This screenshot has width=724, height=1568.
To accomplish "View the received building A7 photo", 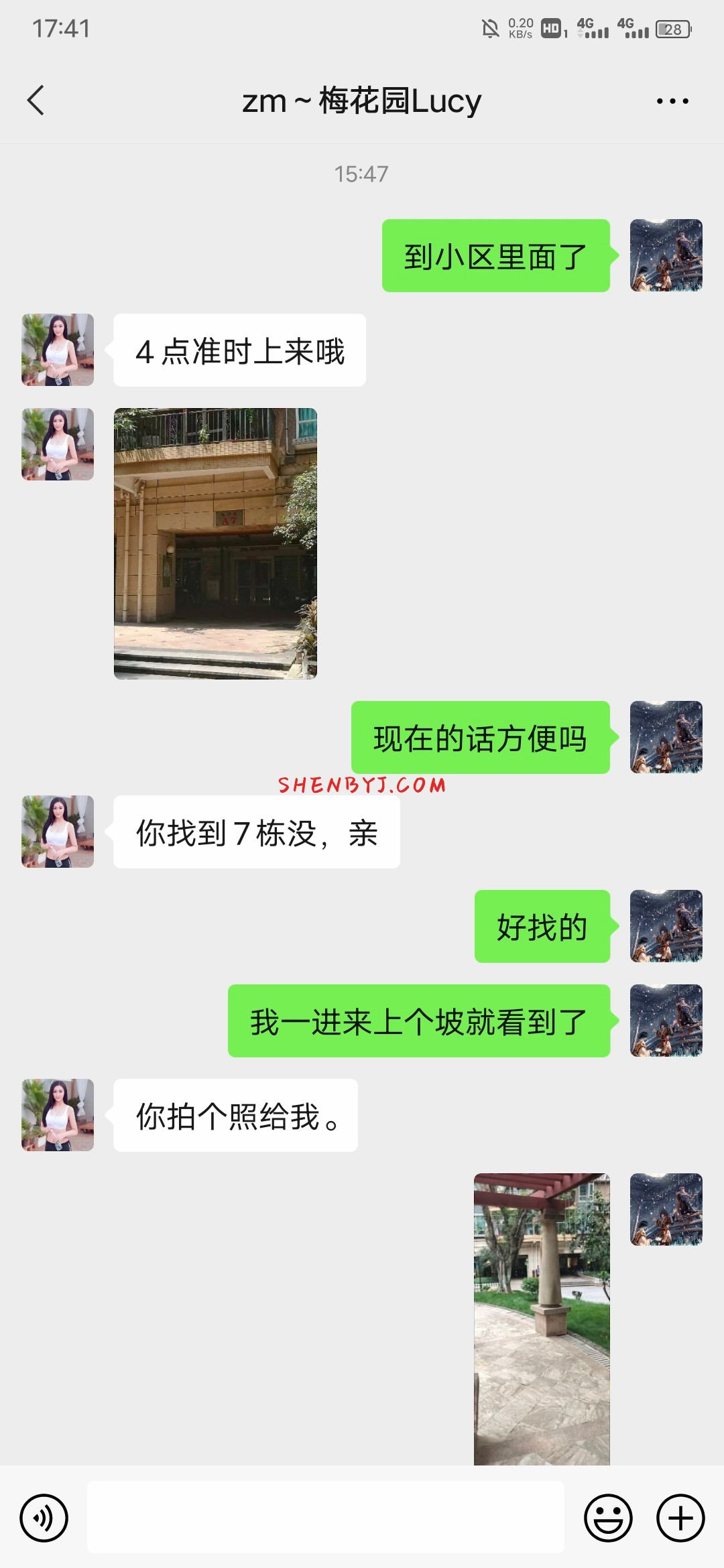I will point(215,543).
